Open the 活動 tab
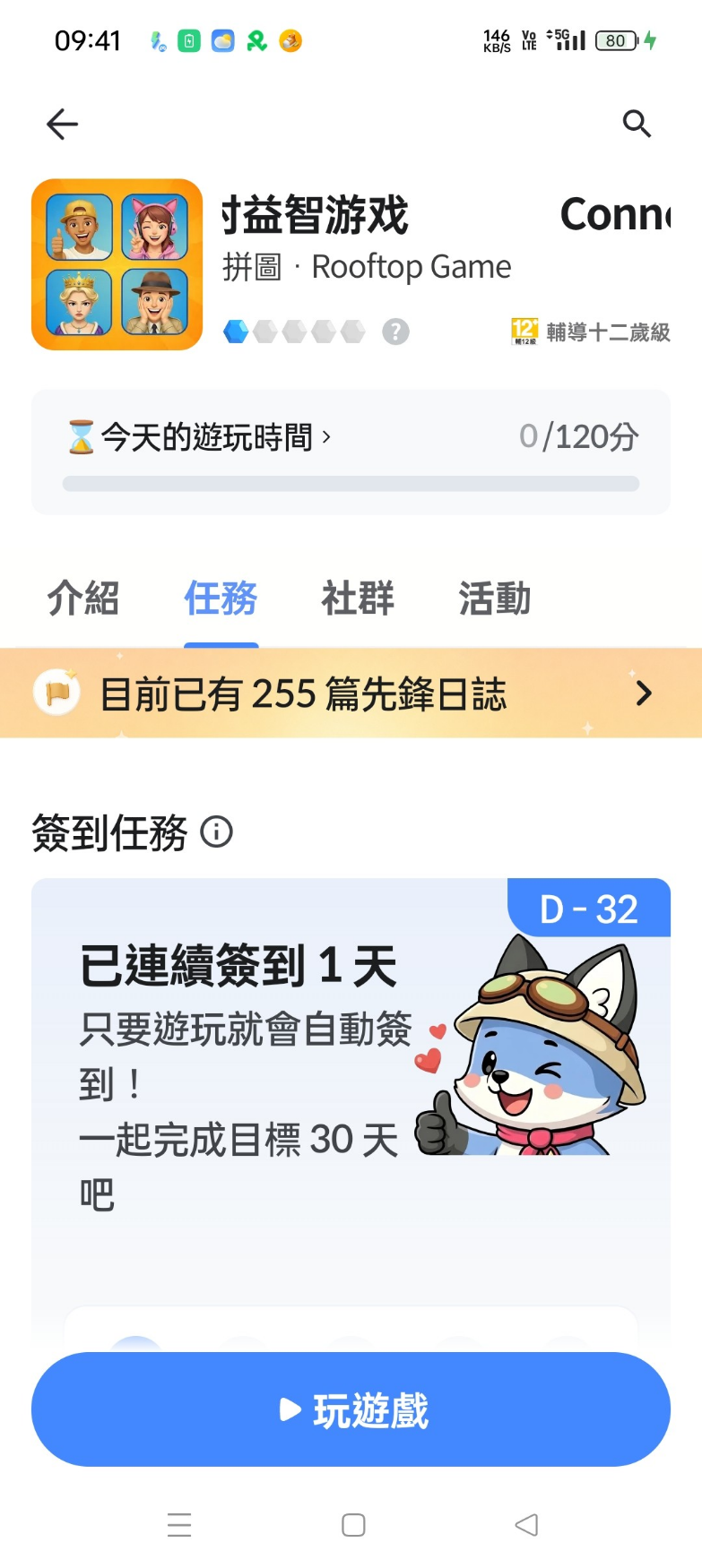Screen dimensions: 702x1568 click(495, 599)
